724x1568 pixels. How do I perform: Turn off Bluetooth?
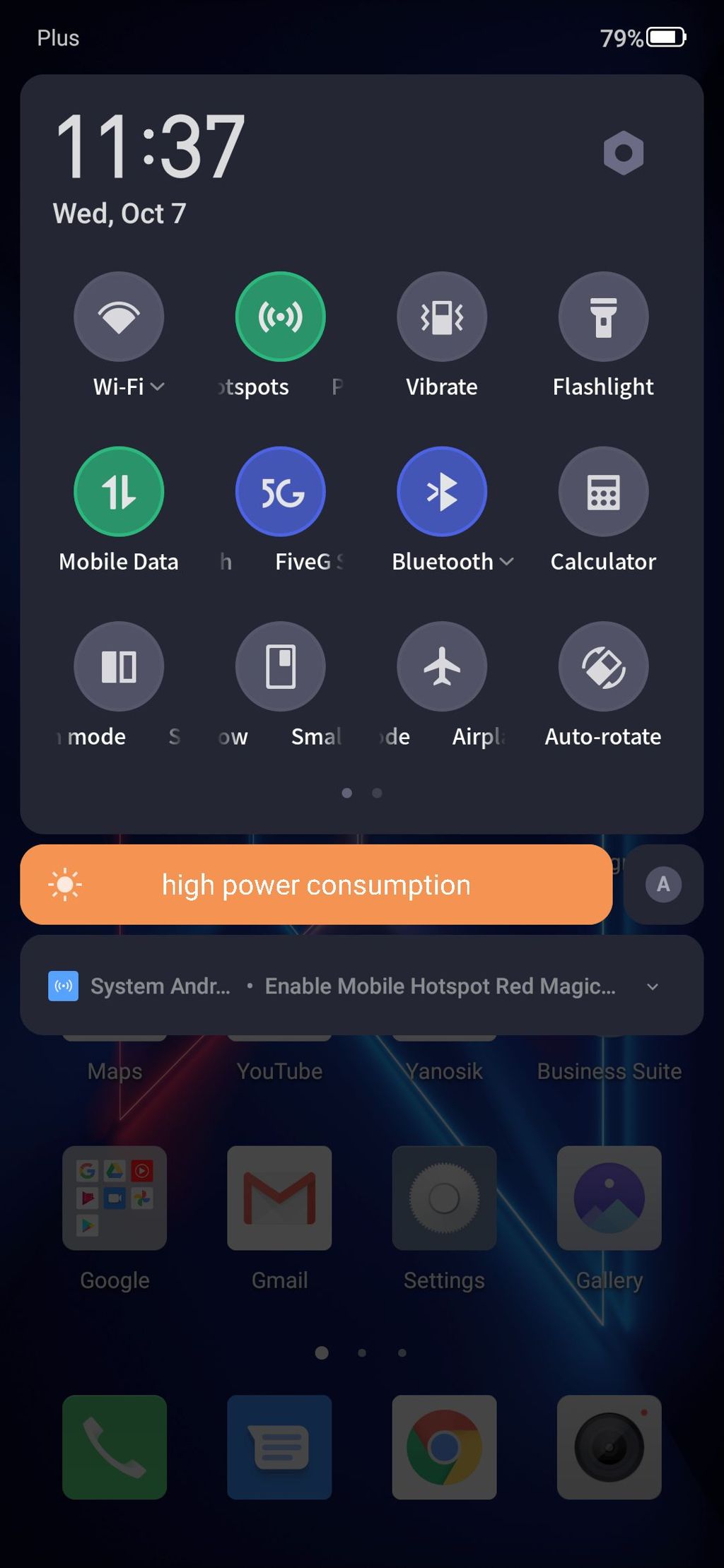pos(442,492)
